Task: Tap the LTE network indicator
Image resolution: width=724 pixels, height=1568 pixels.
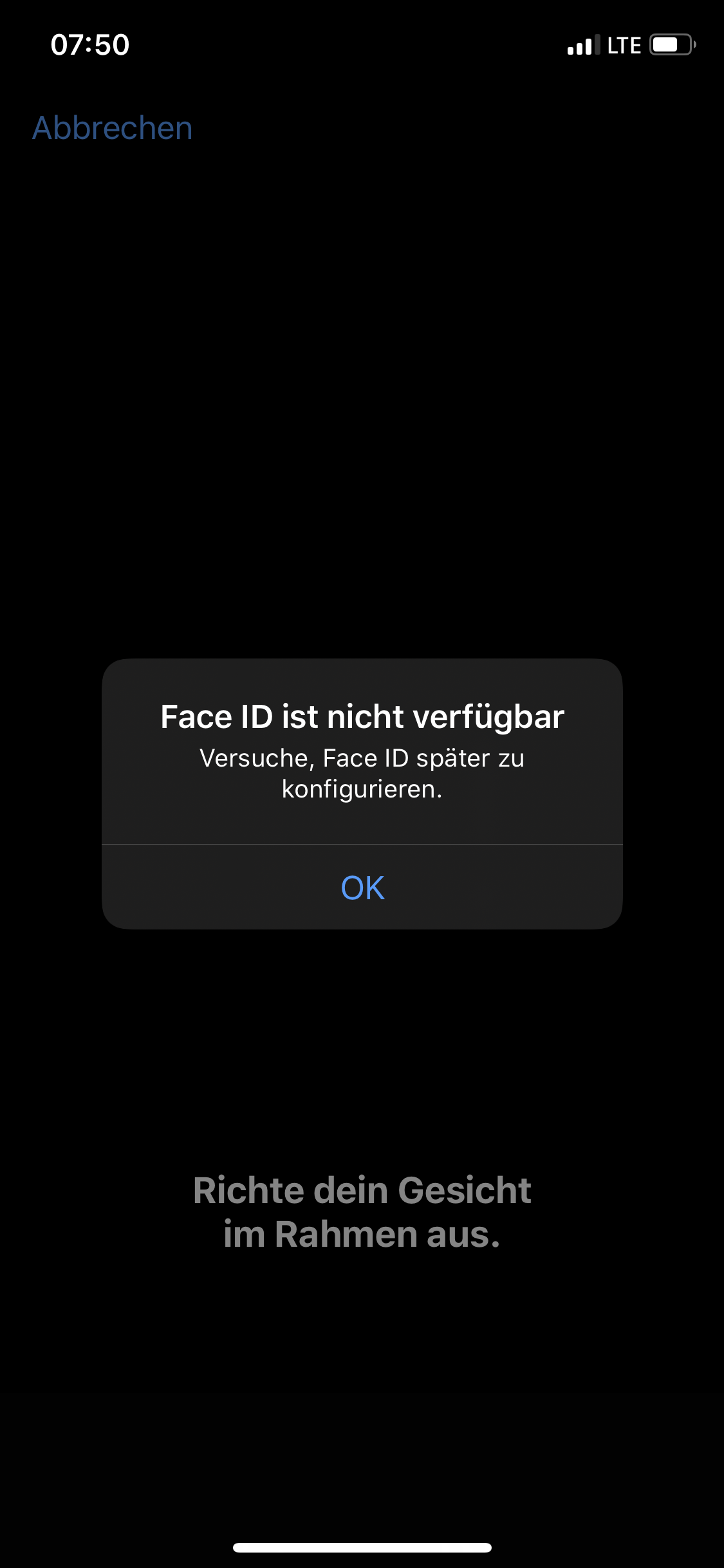Action: click(625, 45)
